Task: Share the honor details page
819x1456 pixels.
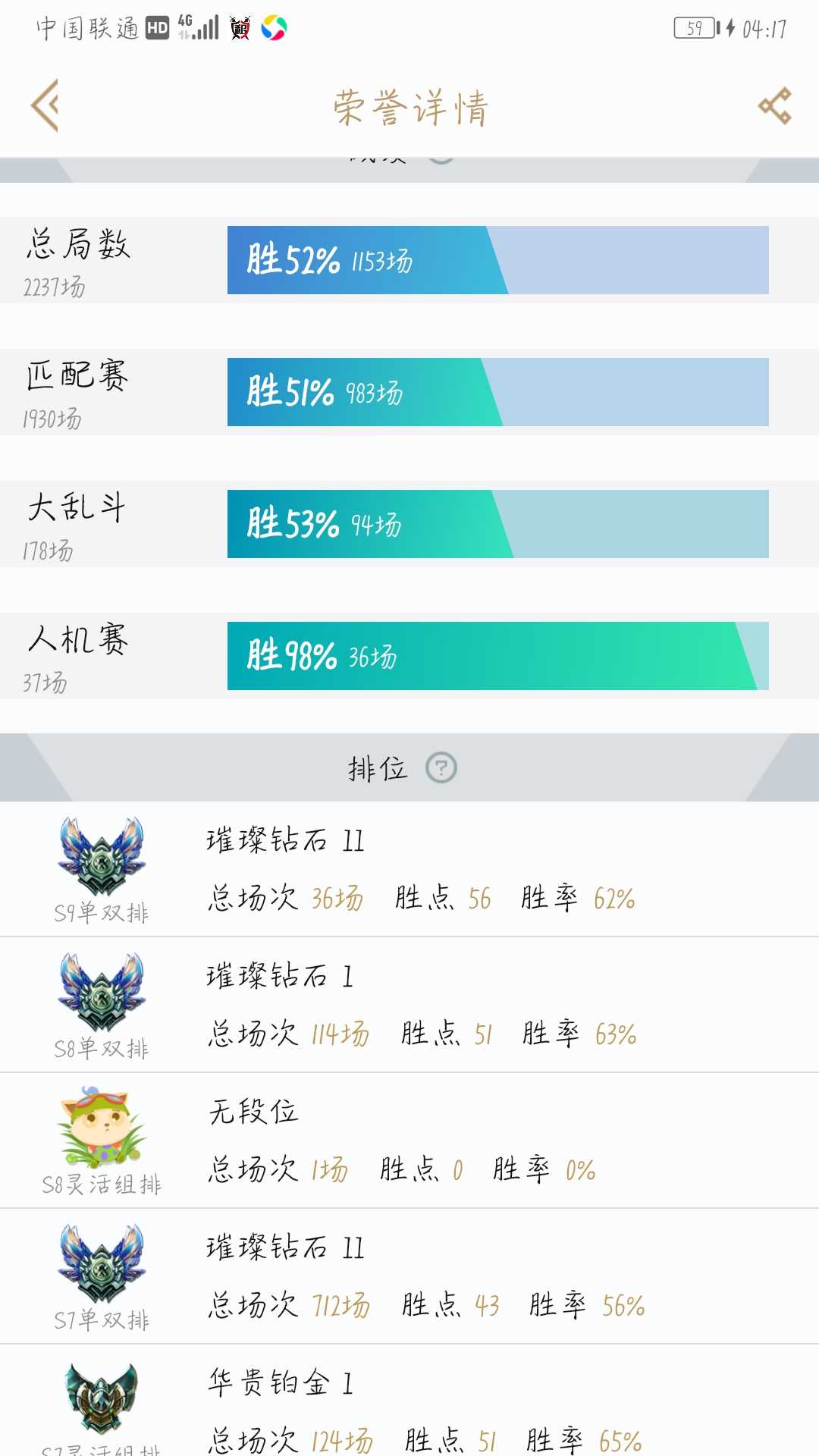Action: (x=775, y=106)
